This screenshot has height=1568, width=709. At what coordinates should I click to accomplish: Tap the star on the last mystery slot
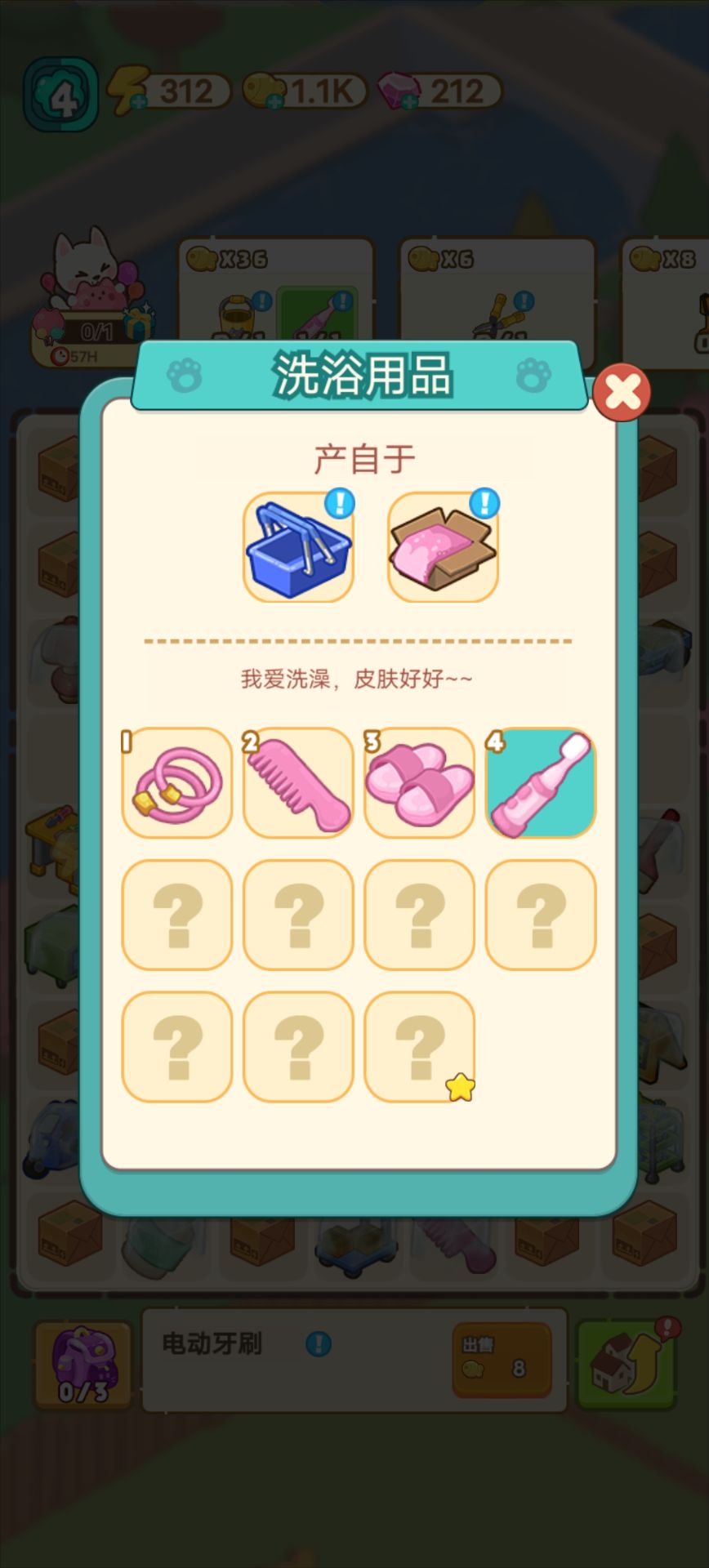pos(461,1086)
